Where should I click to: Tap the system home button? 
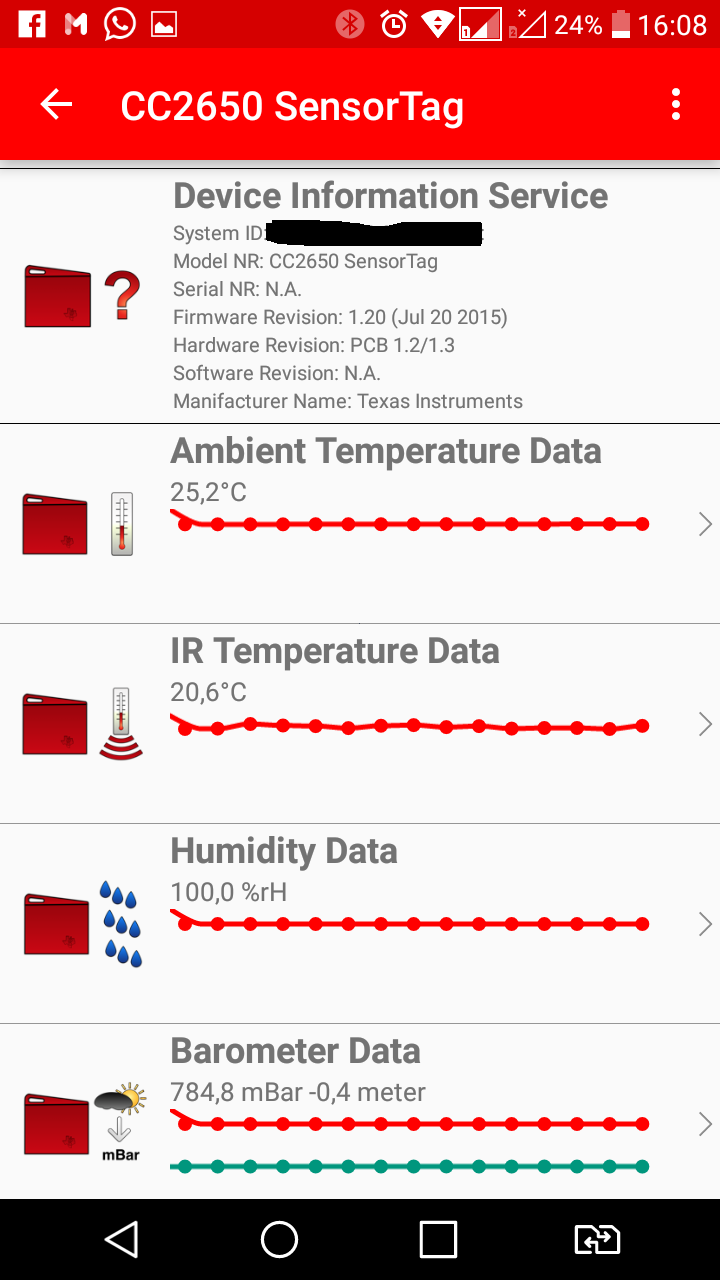point(280,1240)
